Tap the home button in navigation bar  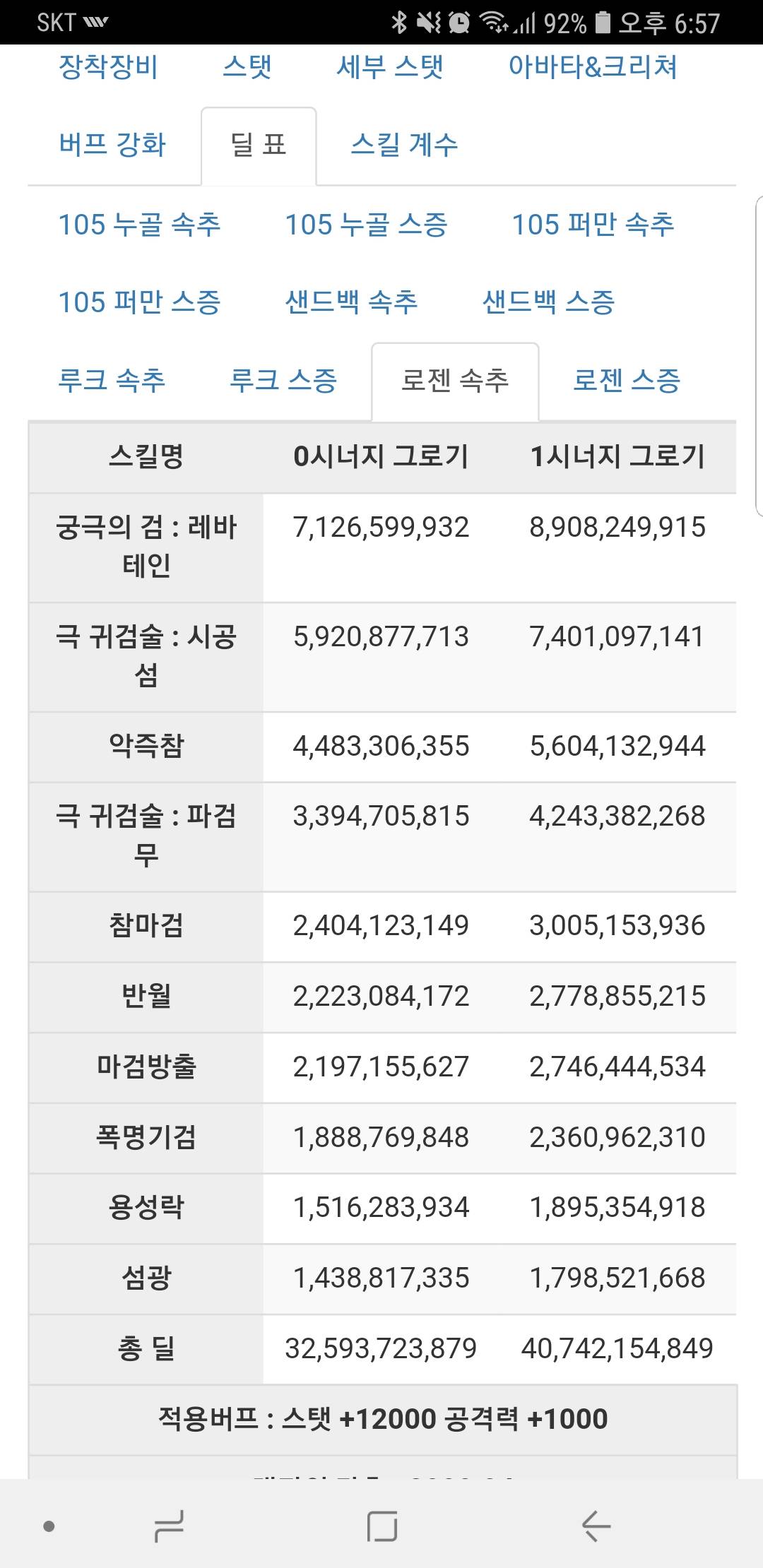click(x=382, y=1527)
